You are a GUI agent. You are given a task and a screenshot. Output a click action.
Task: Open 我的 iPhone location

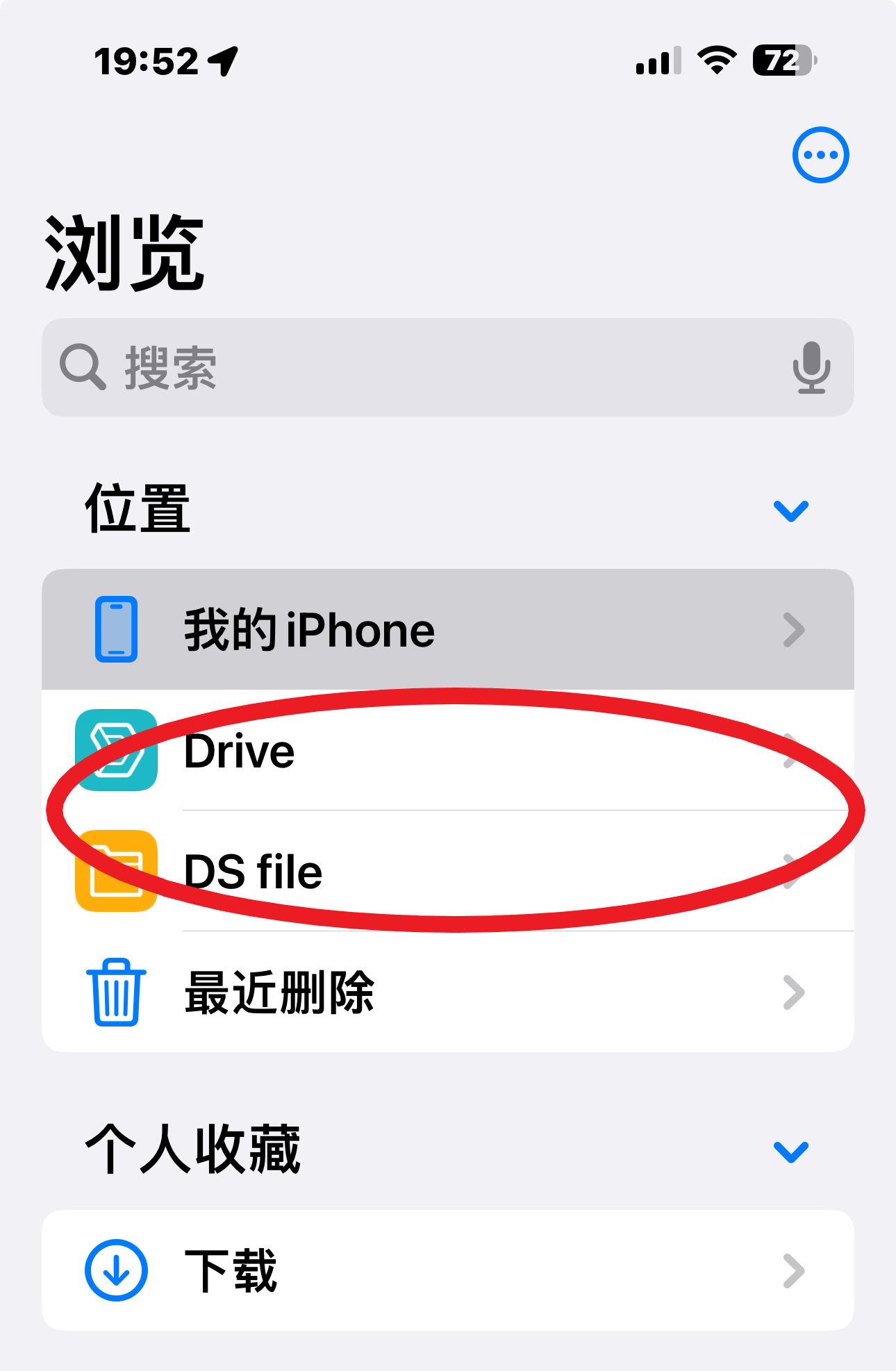(447, 630)
